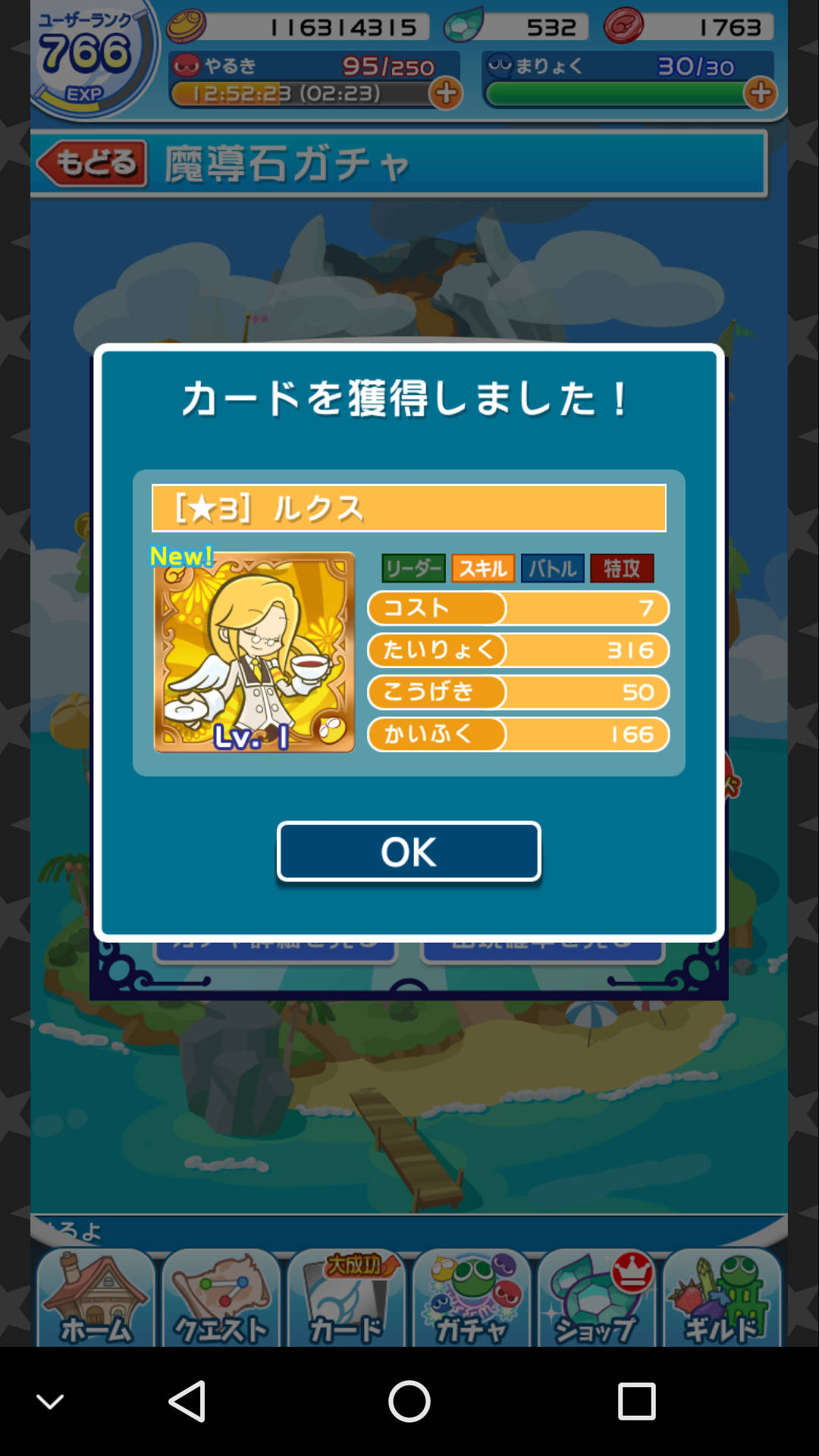Open the ショップ section

(597, 1300)
